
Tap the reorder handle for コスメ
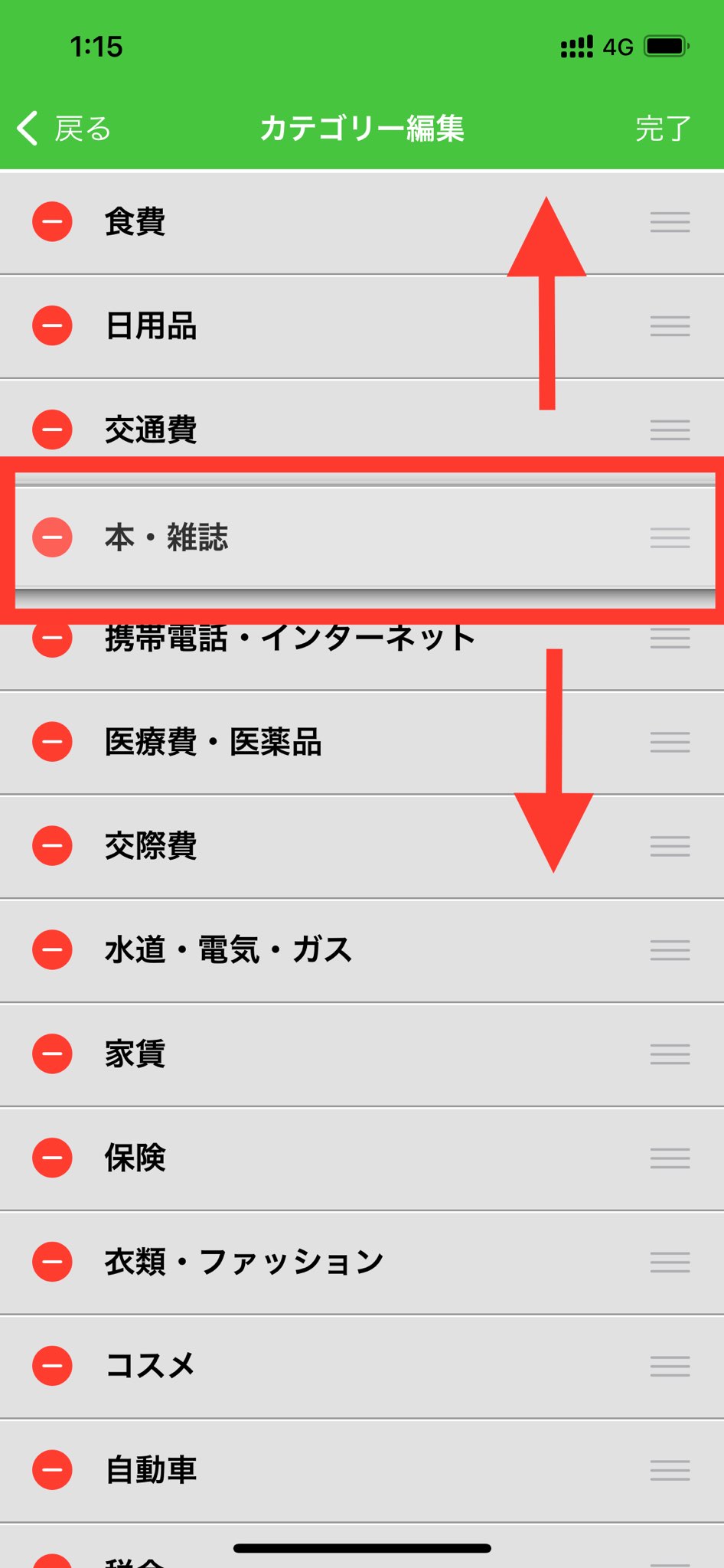tap(670, 1366)
